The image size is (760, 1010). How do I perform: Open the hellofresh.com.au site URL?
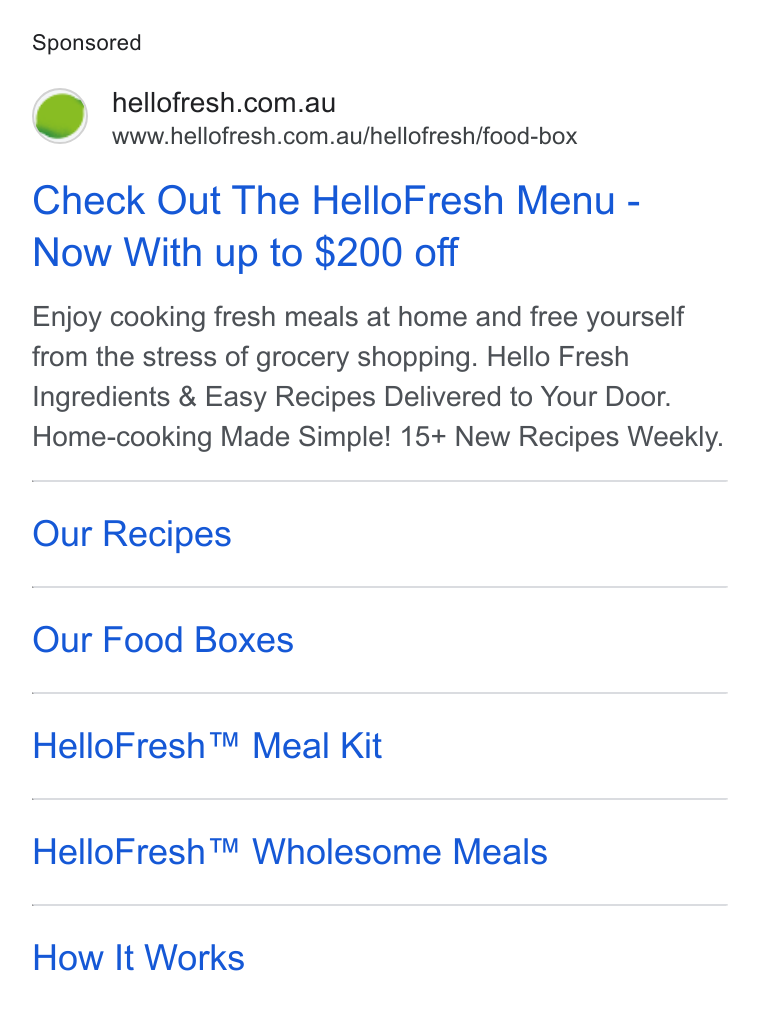pos(344,137)
